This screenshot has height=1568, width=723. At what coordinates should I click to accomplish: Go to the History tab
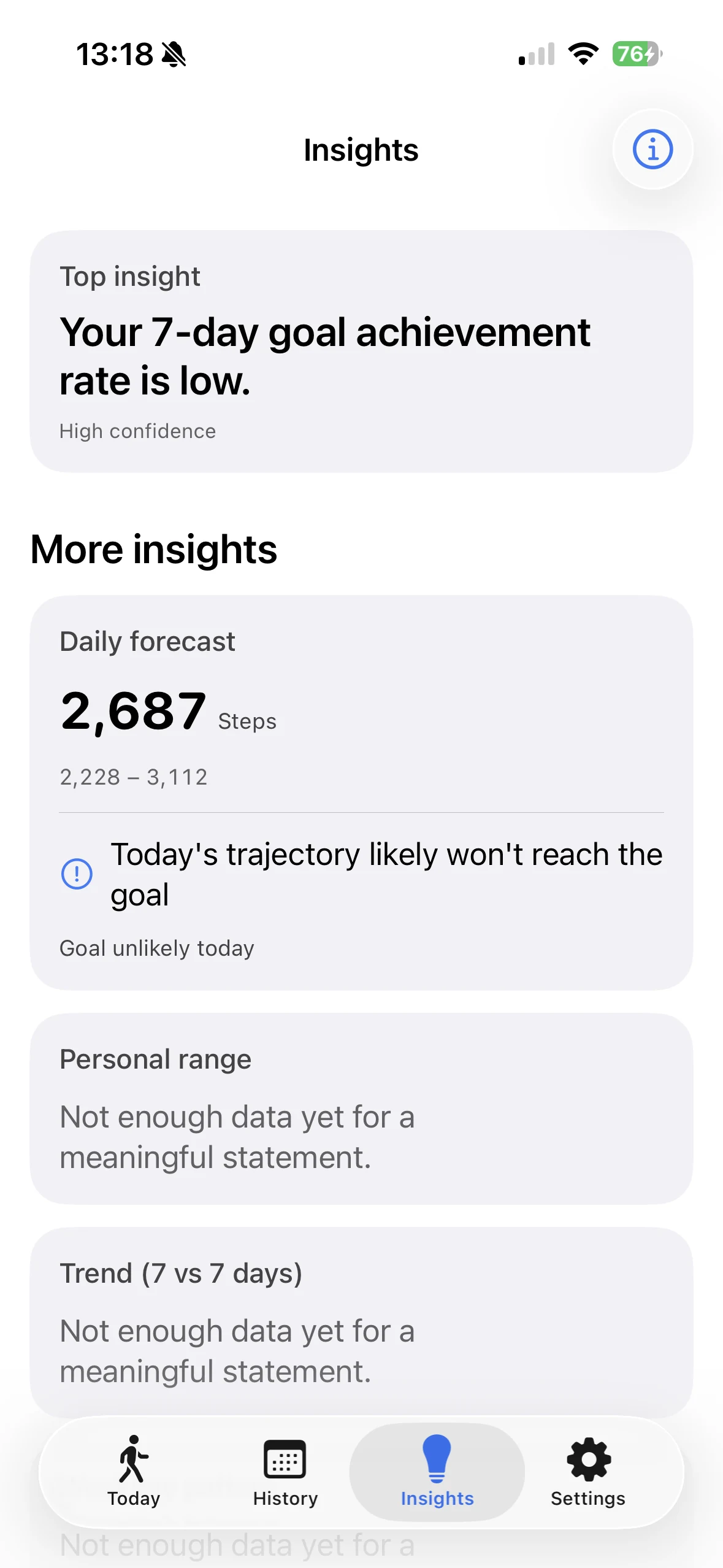[285, 1472]
